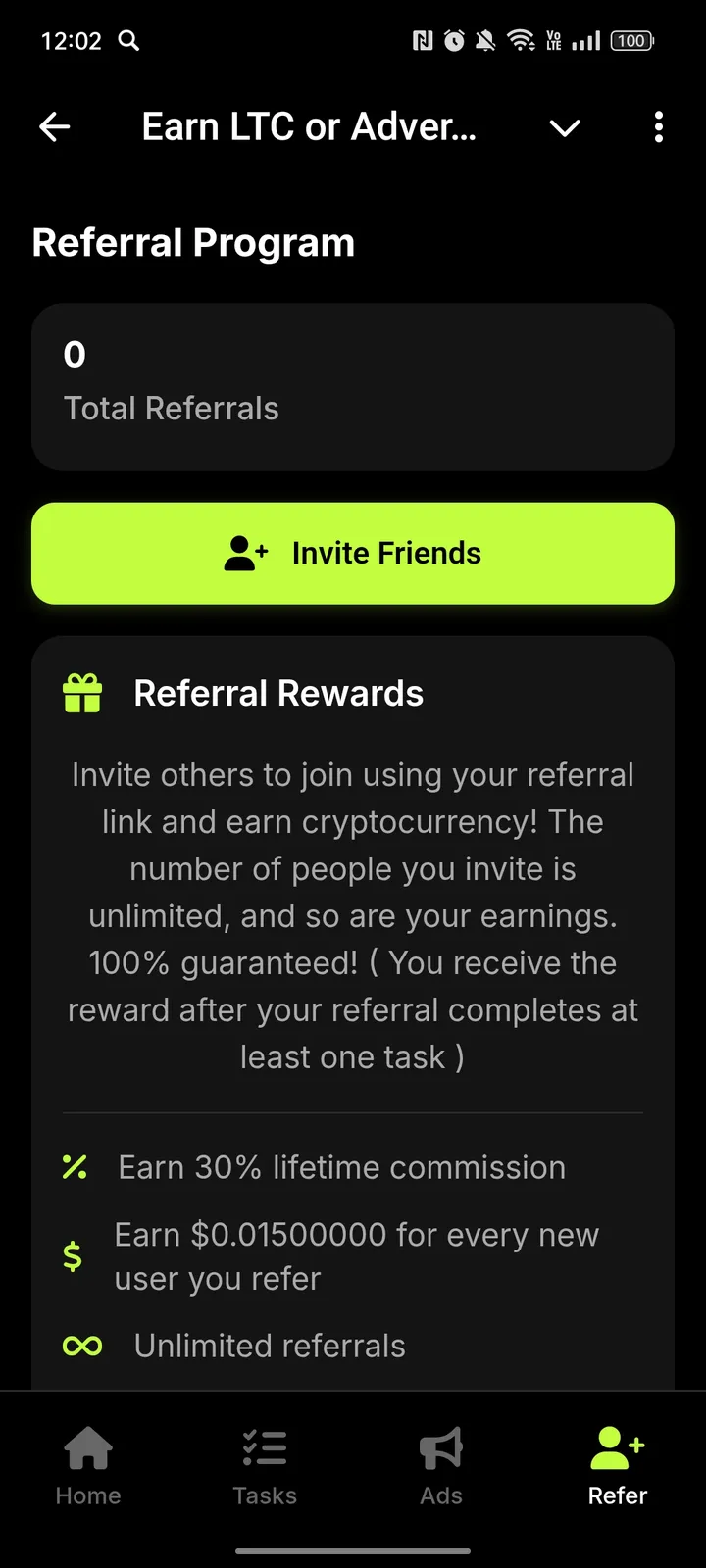This screenshot has height=1568, width=706.
Task: Switch to the Home tab
Action: click(x=88, y=1465)
